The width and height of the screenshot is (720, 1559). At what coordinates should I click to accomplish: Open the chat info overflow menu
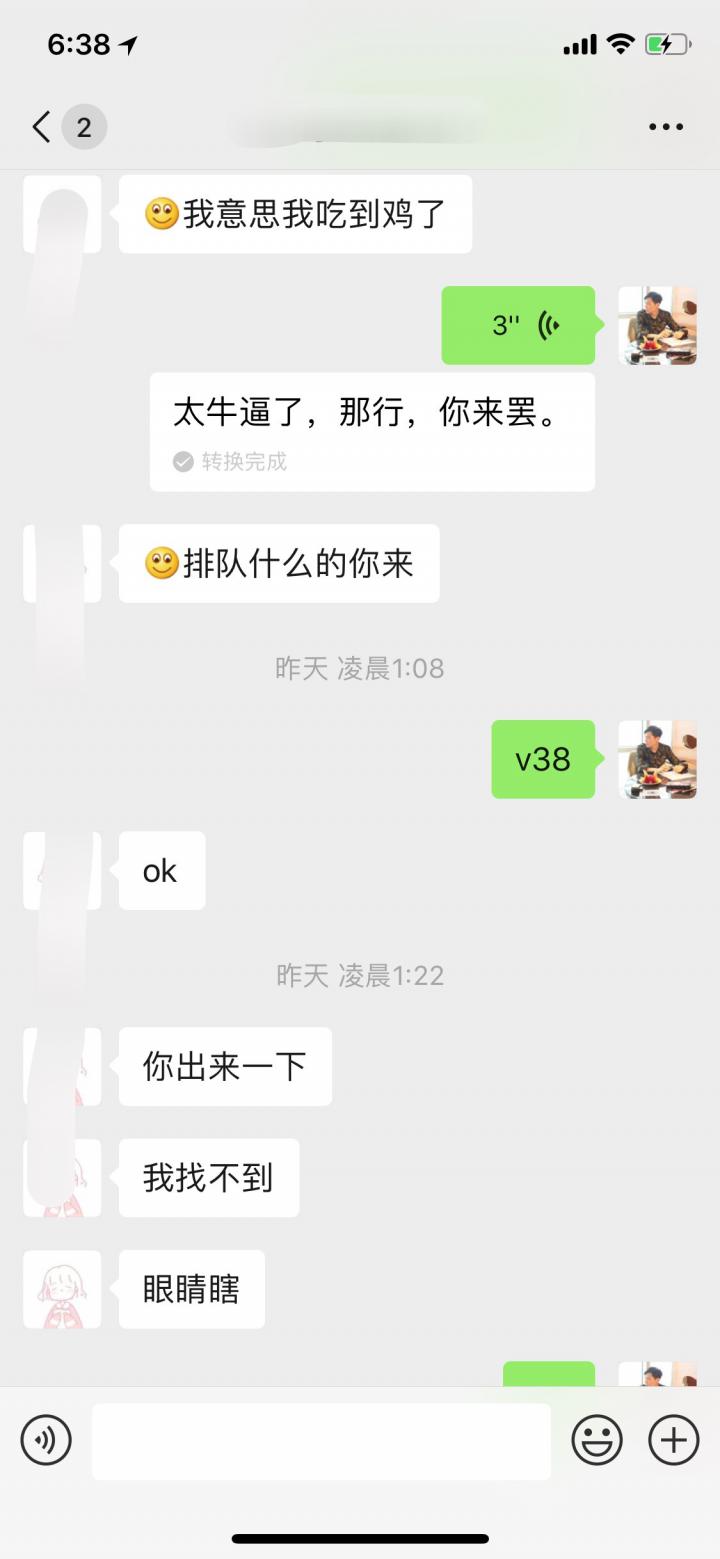click(x=665, y=127)
